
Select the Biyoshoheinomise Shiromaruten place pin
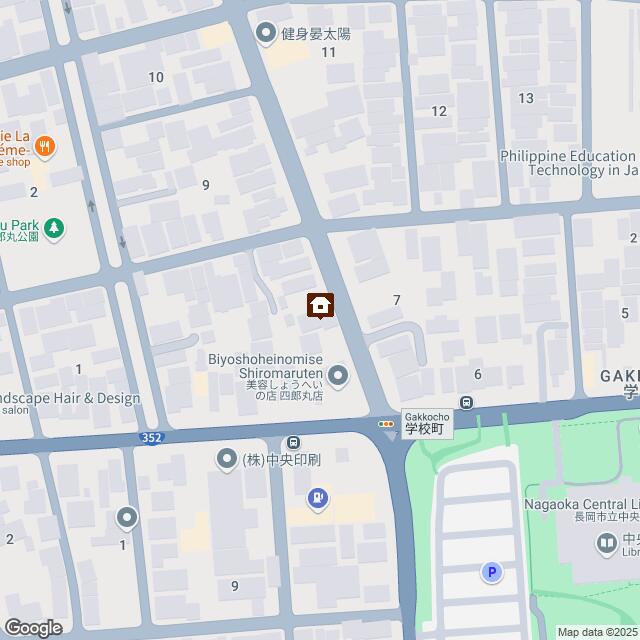(338, 376)
